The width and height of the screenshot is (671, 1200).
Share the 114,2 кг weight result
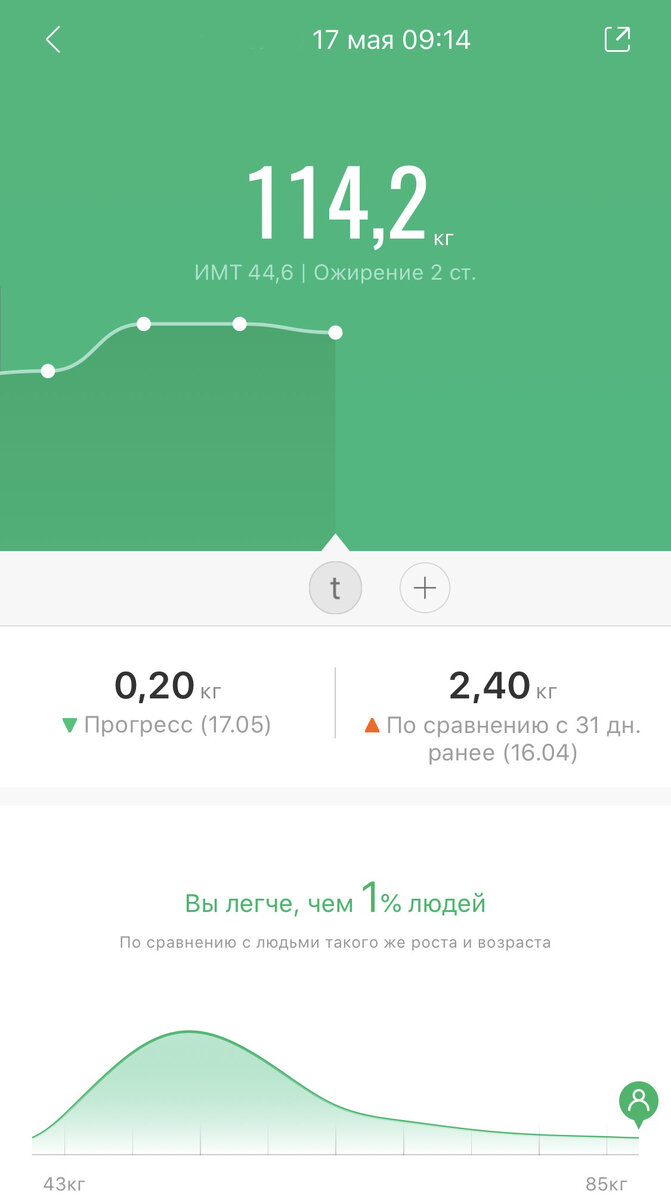[x=617, y=40]
